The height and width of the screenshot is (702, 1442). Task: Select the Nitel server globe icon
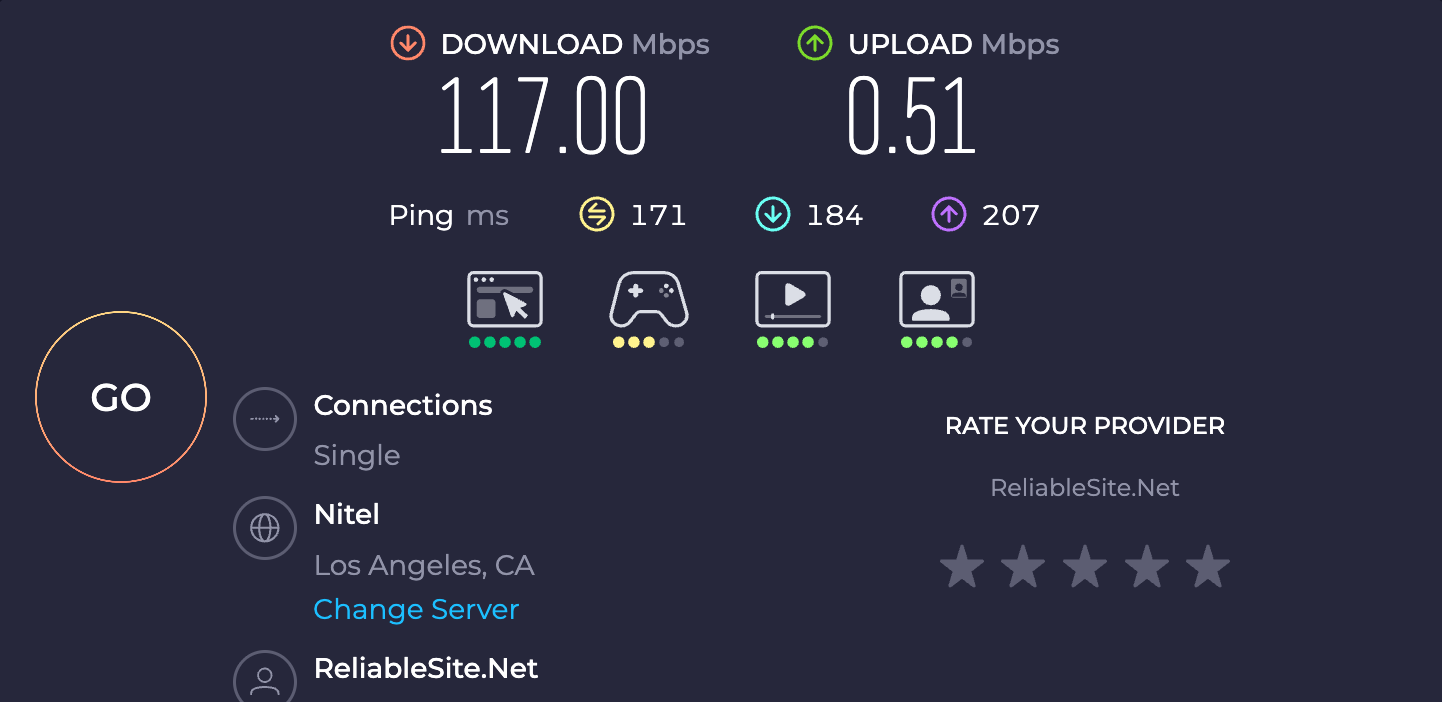pos(265,528)
